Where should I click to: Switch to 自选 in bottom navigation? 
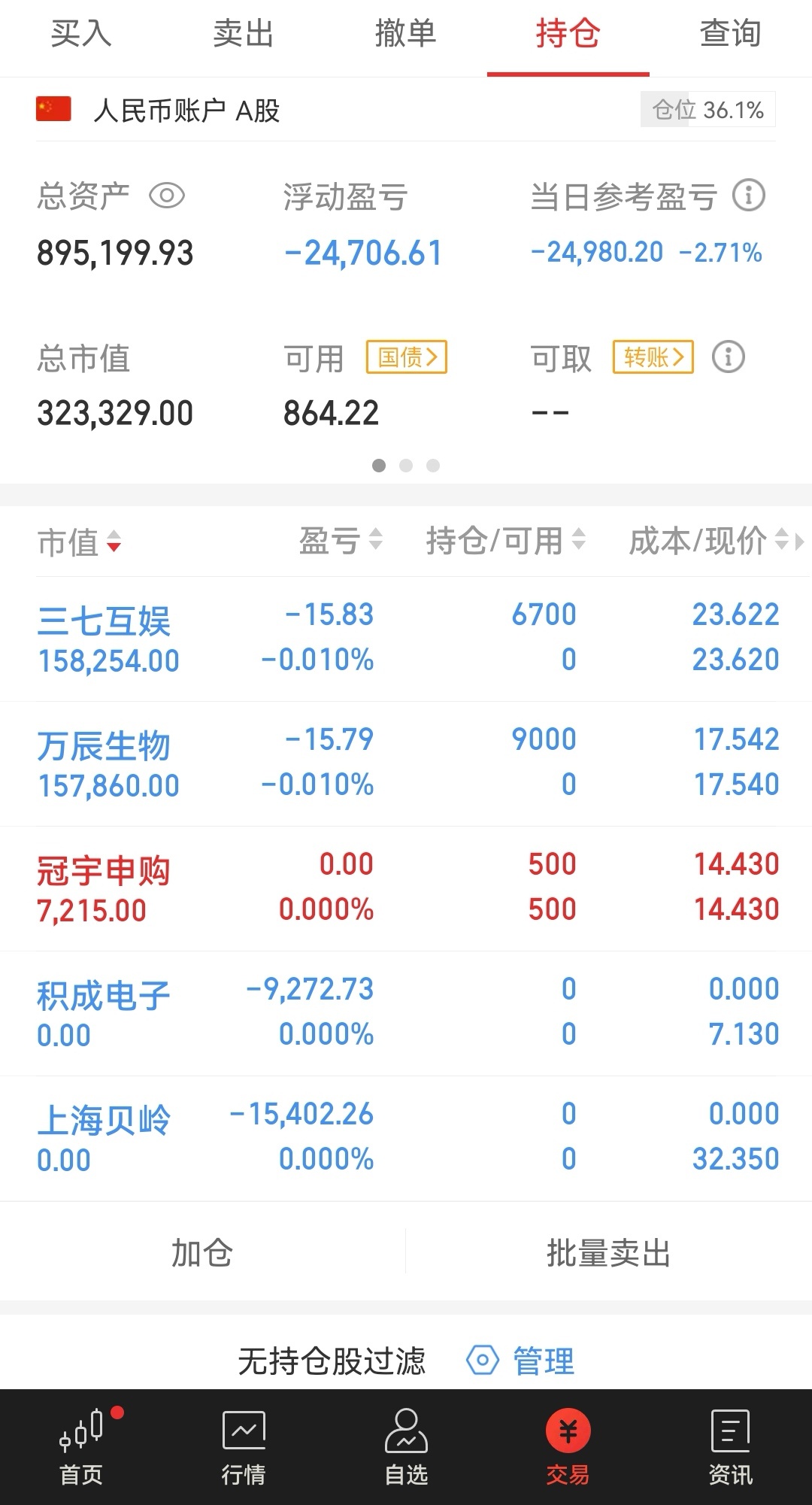tap(406, 1447)
